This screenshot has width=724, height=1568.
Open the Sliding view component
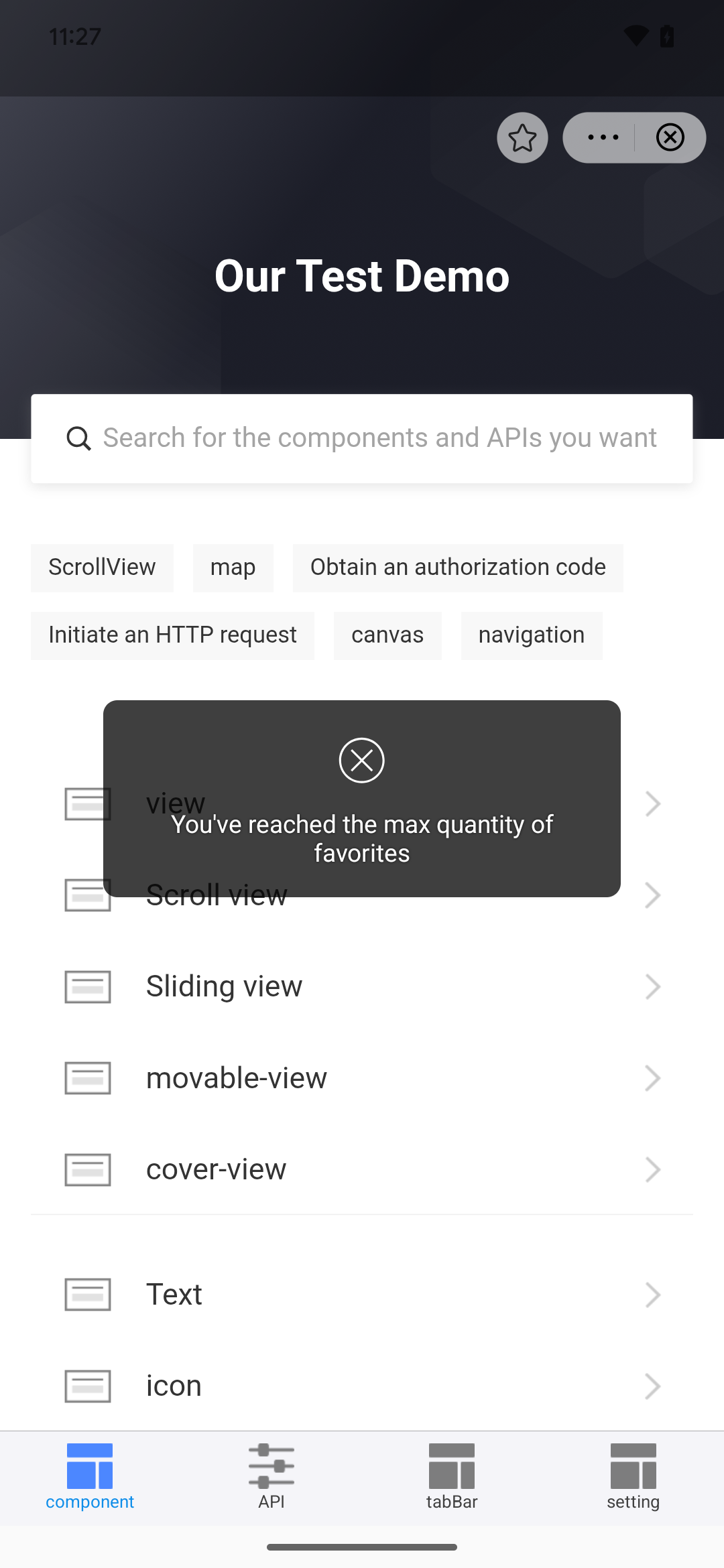(x=362, y=986)
